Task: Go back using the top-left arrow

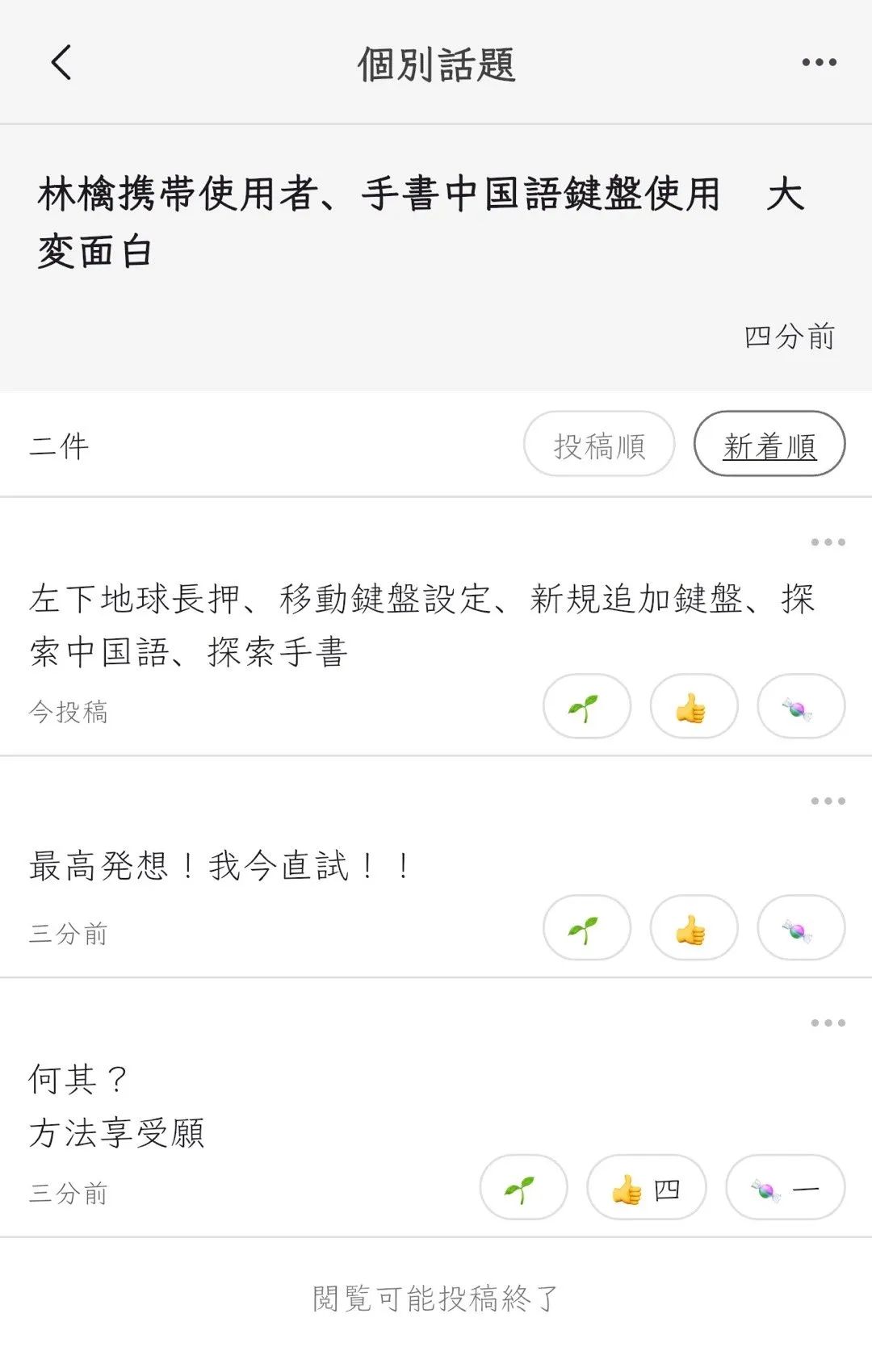Action: click(x=61, y=63)
